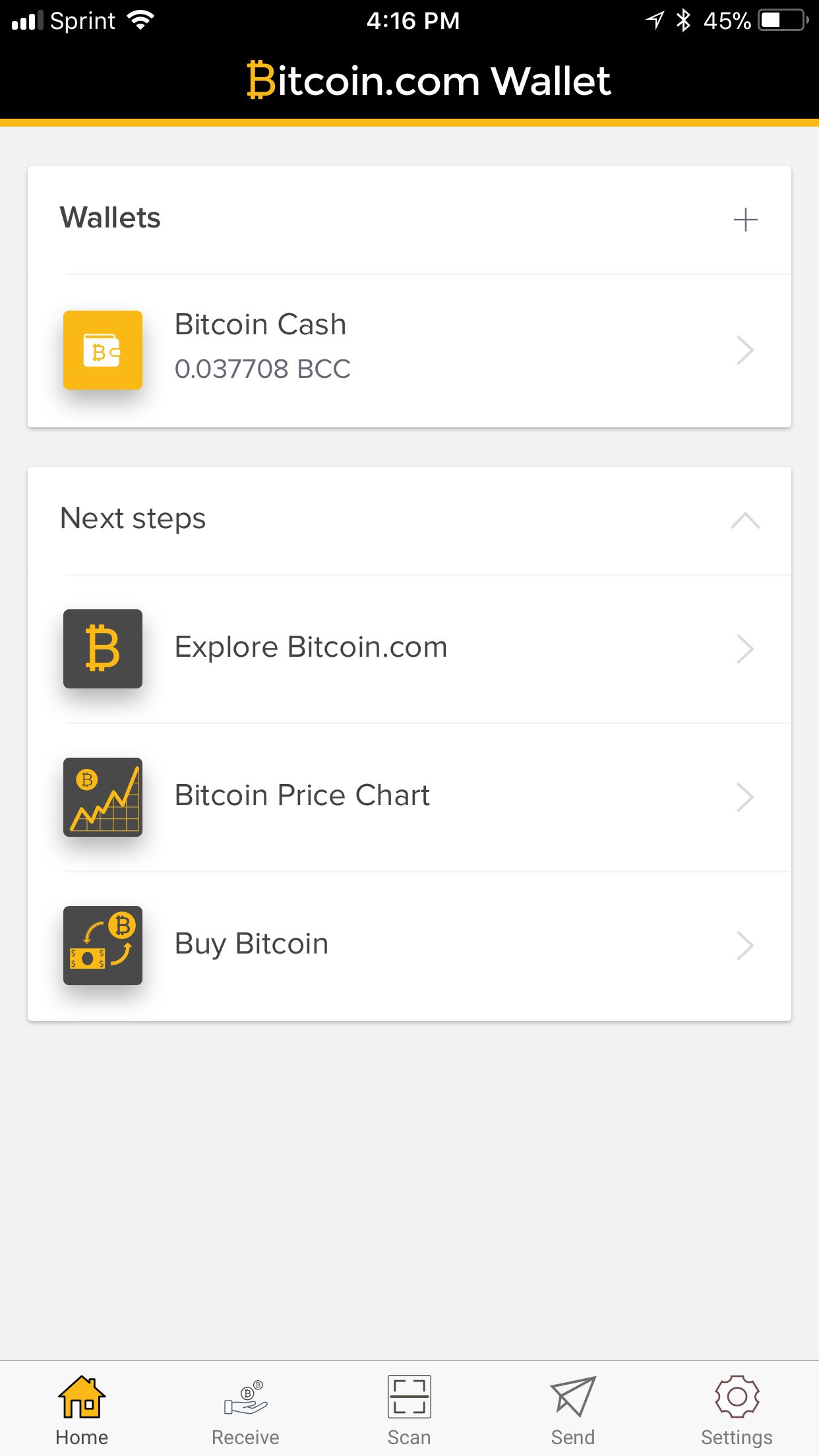Open the Bitcoin Cash wallet

409,350
